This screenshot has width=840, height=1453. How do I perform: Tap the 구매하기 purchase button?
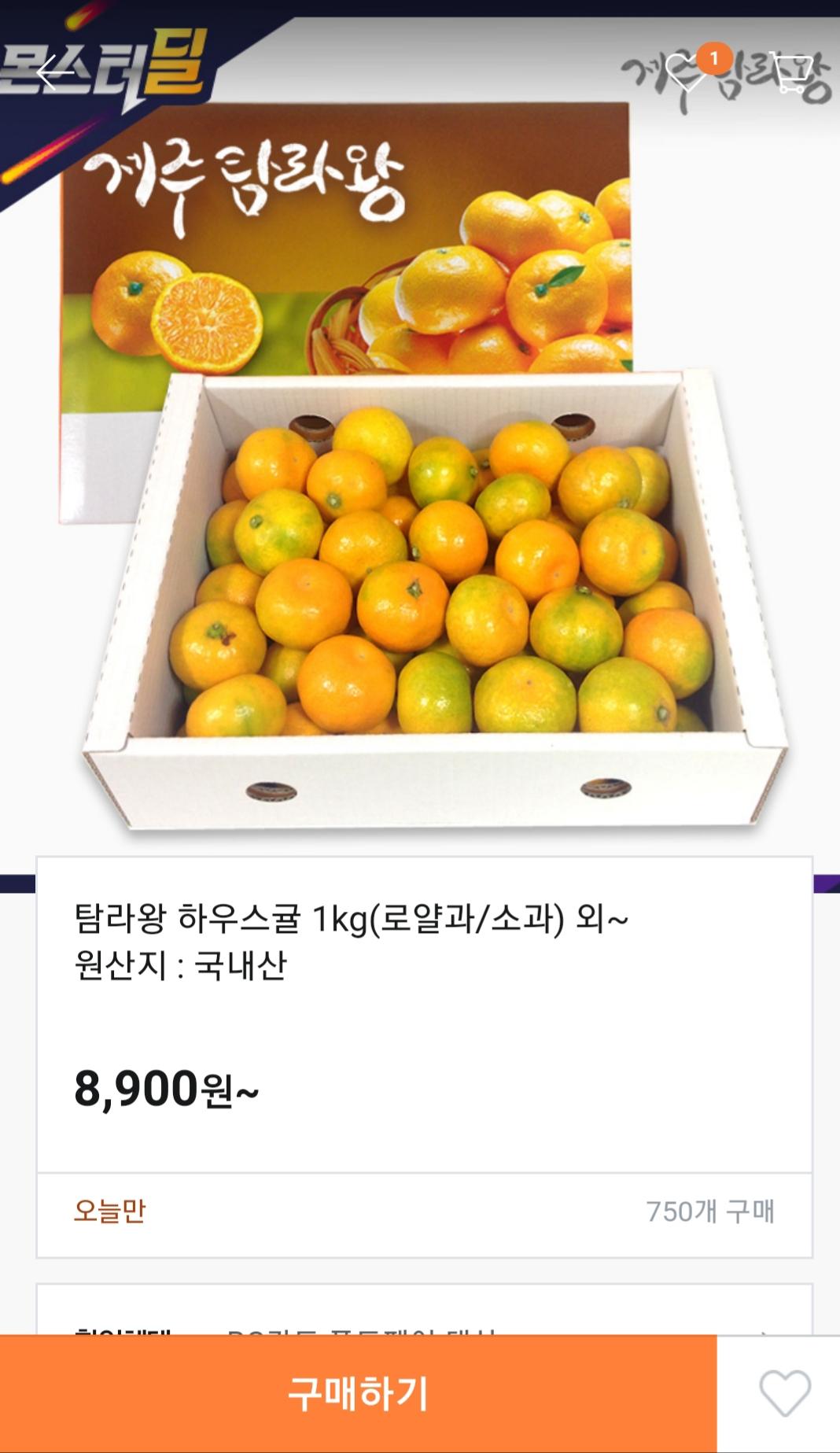click(x=358, y=1393)
